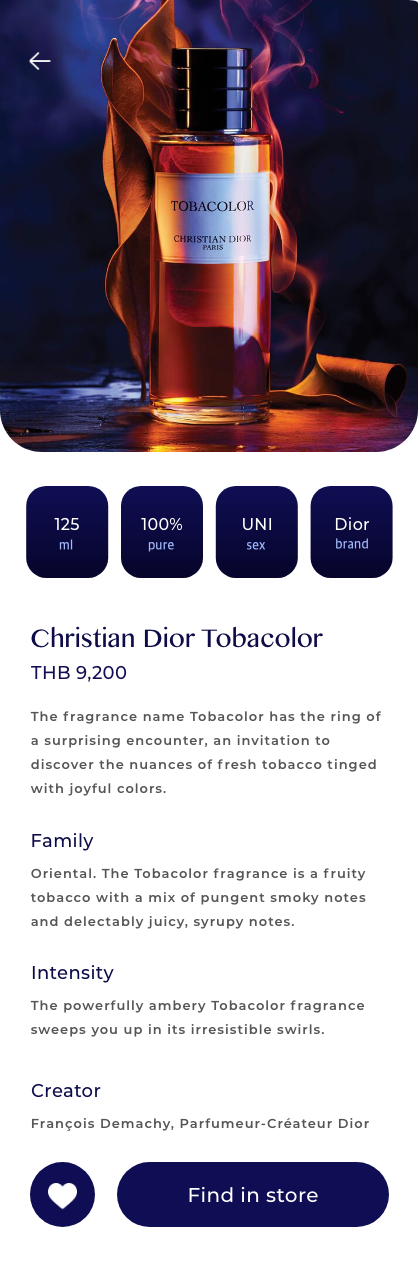The height and width of the screenshot is (1267, 418).
Task: Tap the UNI sex chip
Action: click(x=257, y=532)
